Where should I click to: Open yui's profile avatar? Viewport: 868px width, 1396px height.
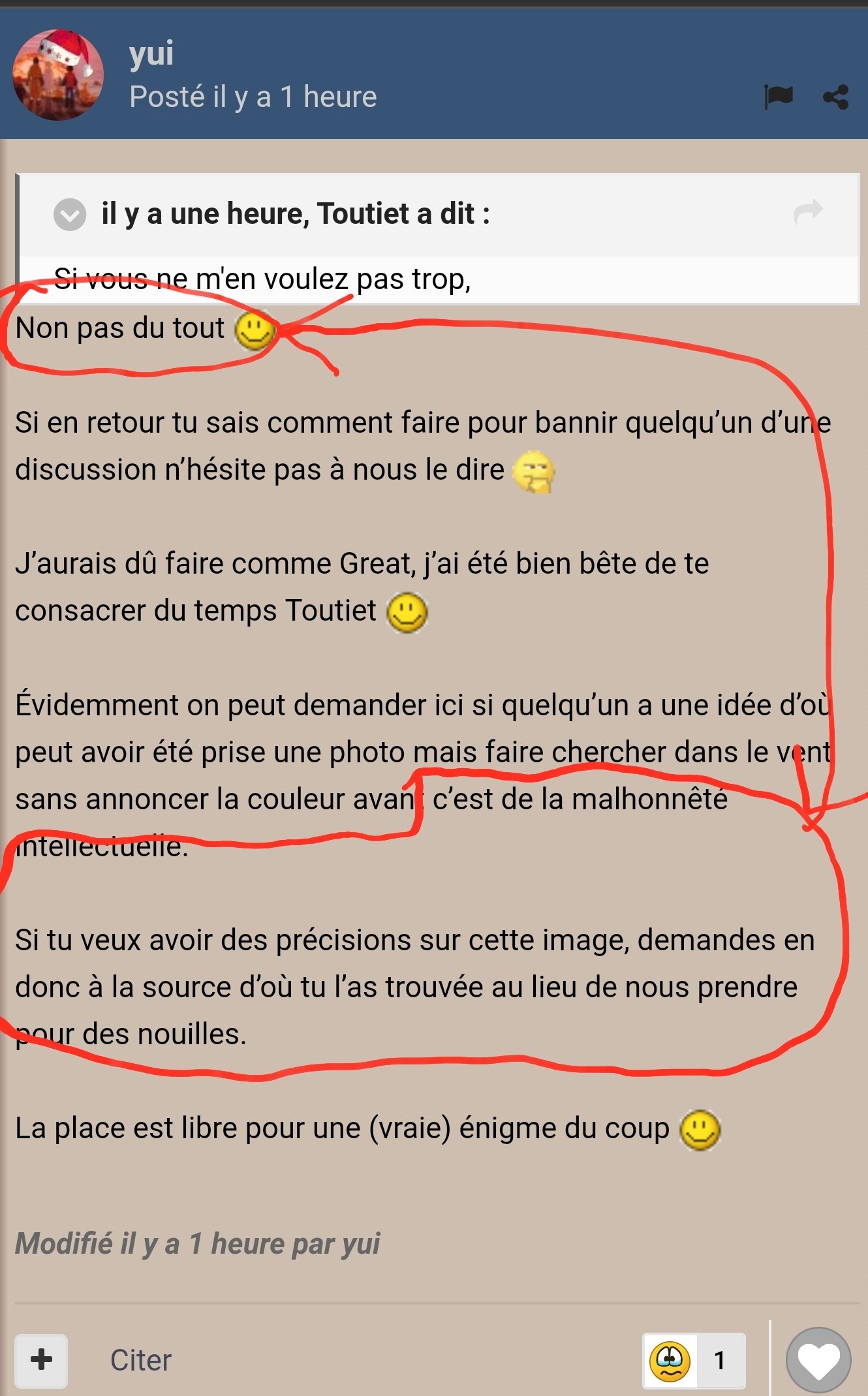(58, 74)
